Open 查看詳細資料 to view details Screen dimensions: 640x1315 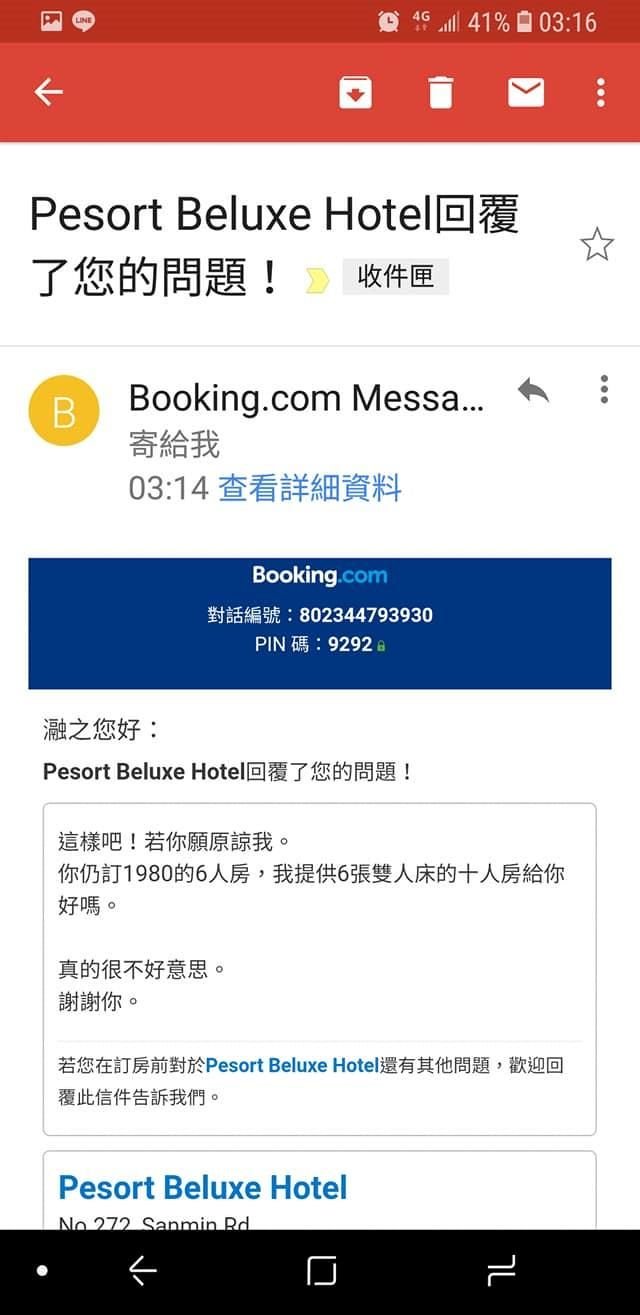point(310,488)
